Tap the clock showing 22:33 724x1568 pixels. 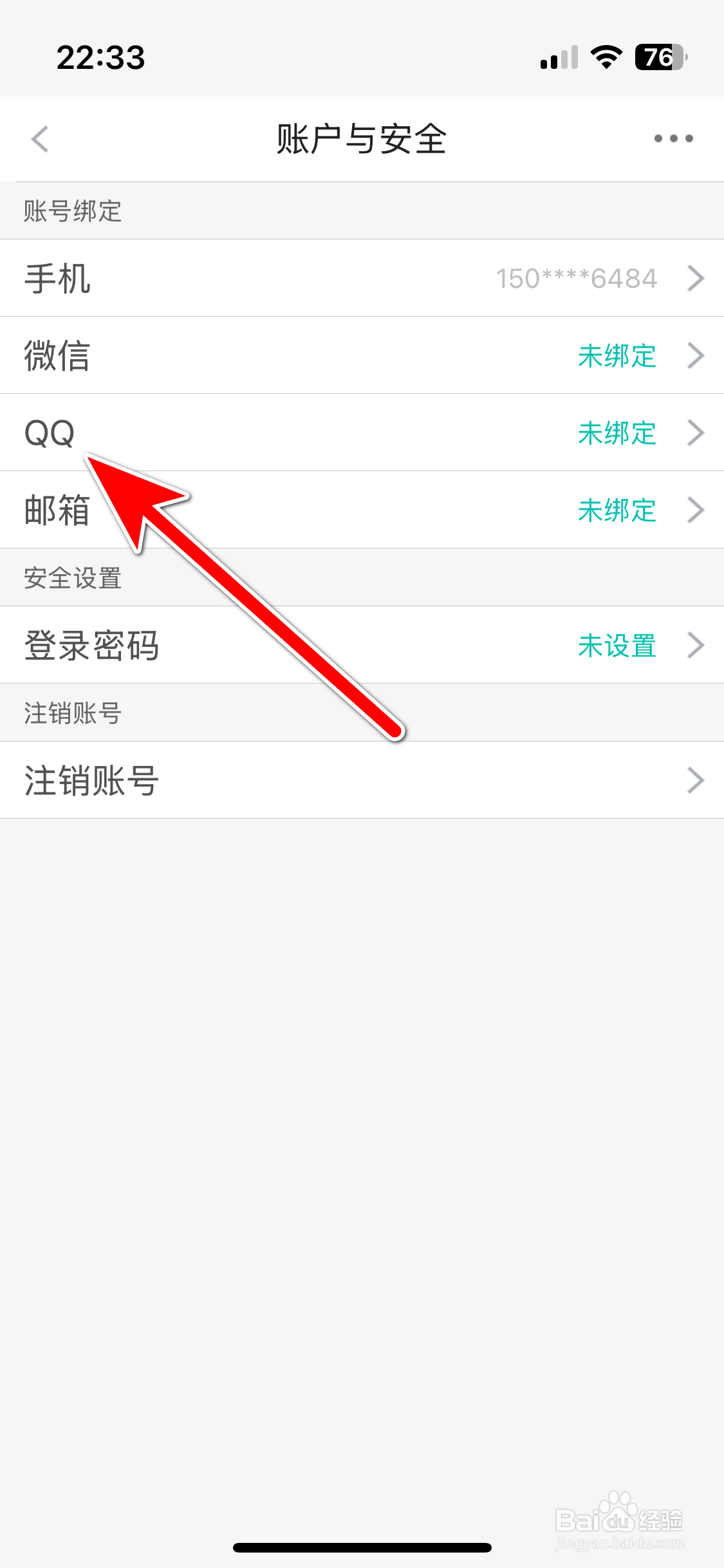100,58
